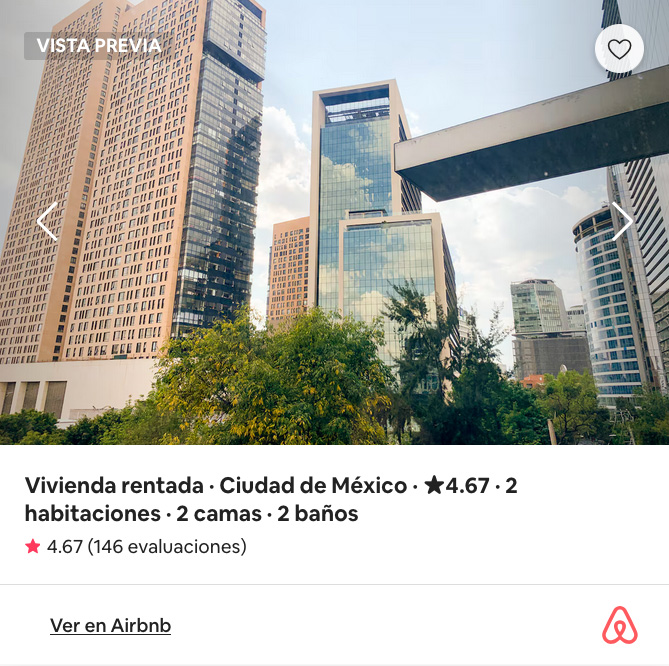Show the next listing photo
The height and width of the screenshot is (666, 669).
coord(622,221)
